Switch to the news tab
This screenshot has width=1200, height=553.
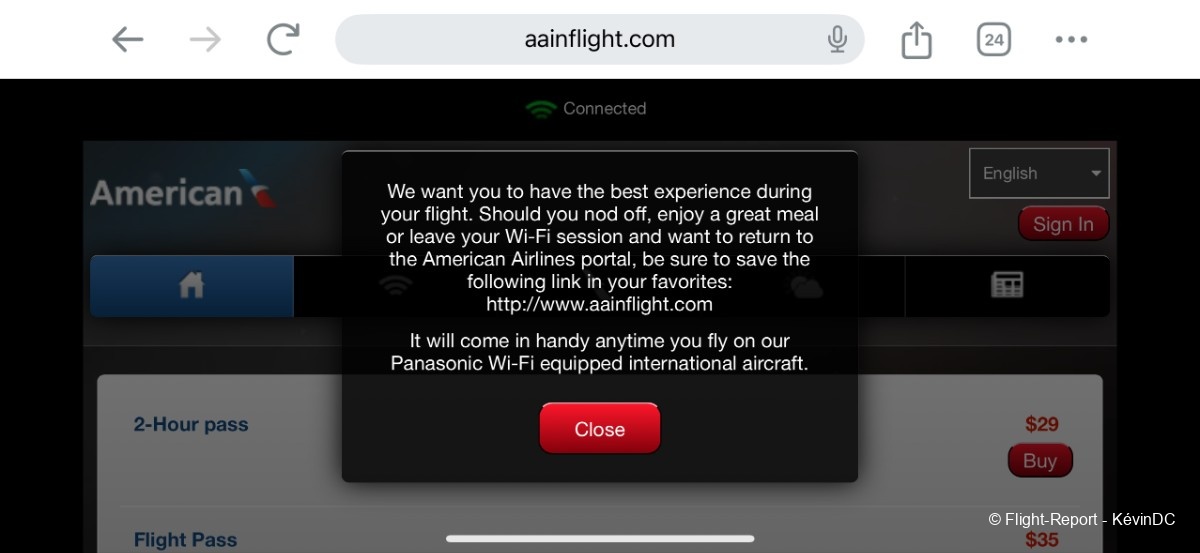(x=1007, y=286)
